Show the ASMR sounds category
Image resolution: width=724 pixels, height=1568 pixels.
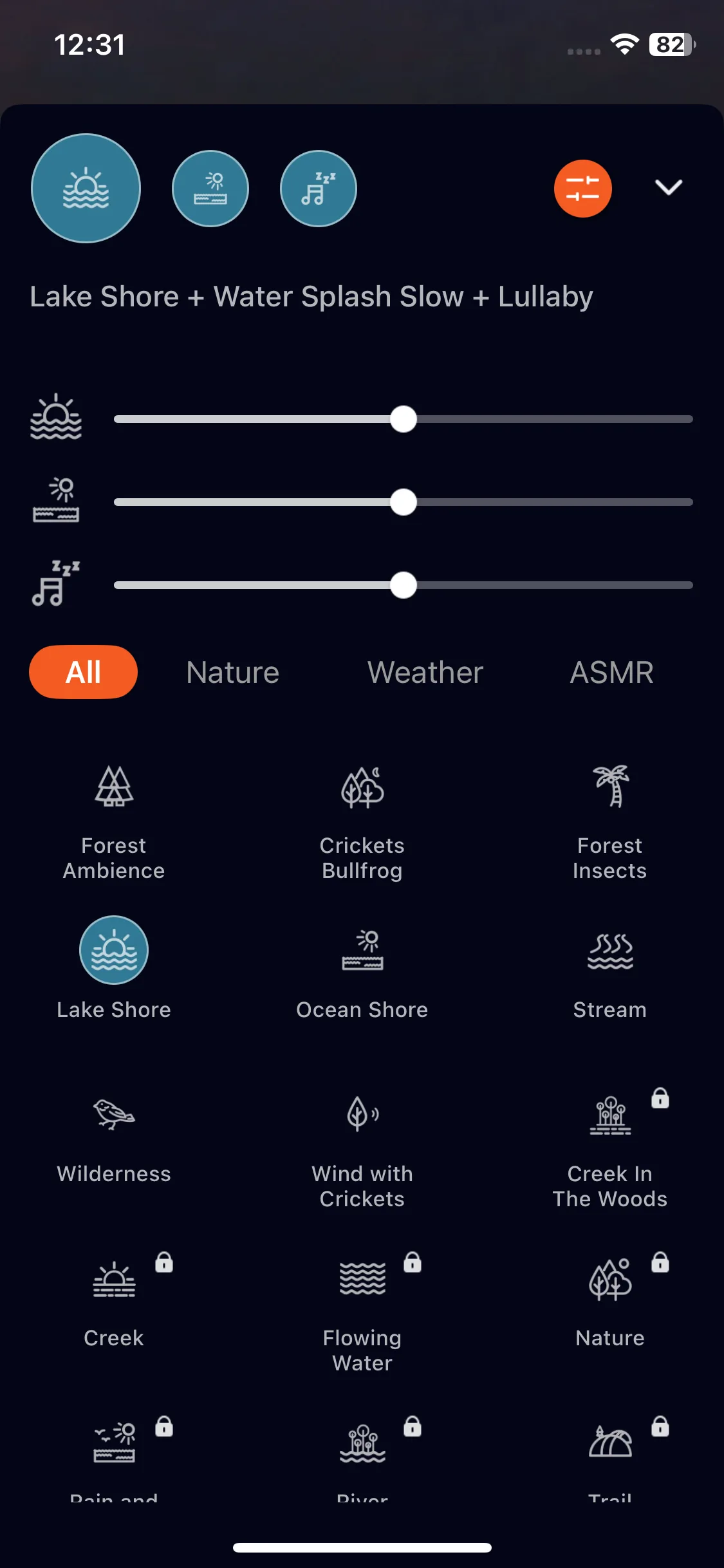click(x=611, y=672)
